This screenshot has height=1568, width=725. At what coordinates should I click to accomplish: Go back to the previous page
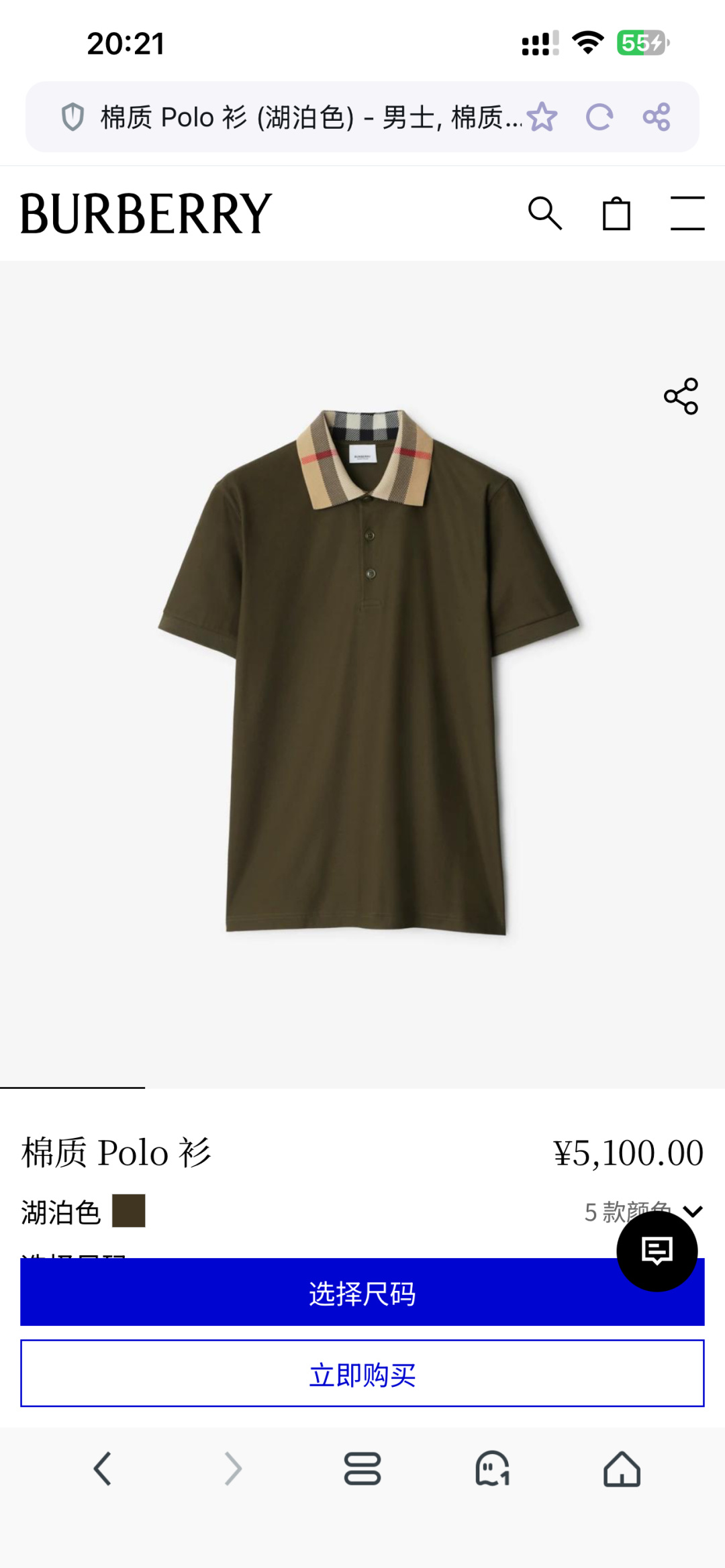point(102,1469)
